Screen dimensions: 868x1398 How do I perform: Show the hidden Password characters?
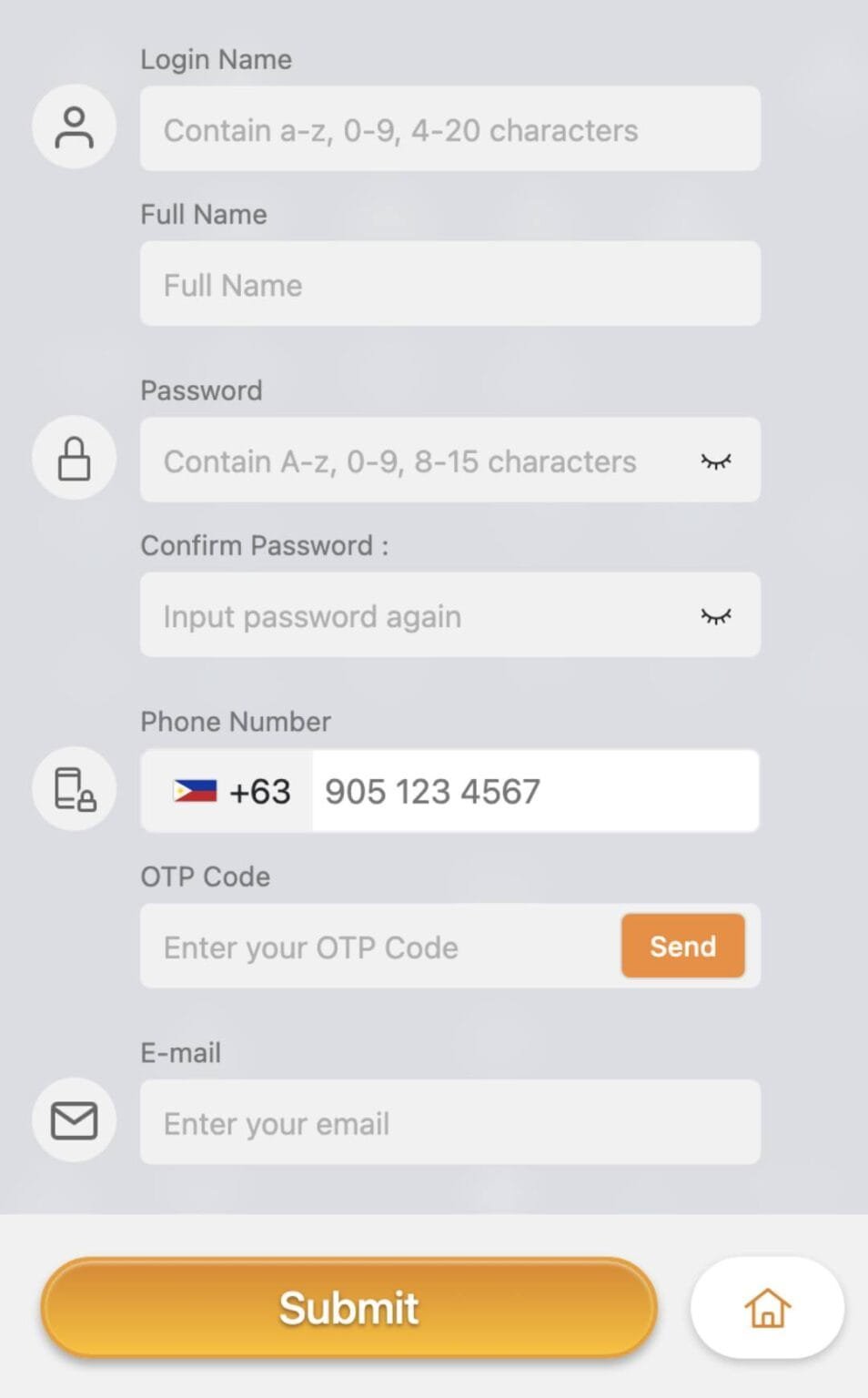coord(716,461)
